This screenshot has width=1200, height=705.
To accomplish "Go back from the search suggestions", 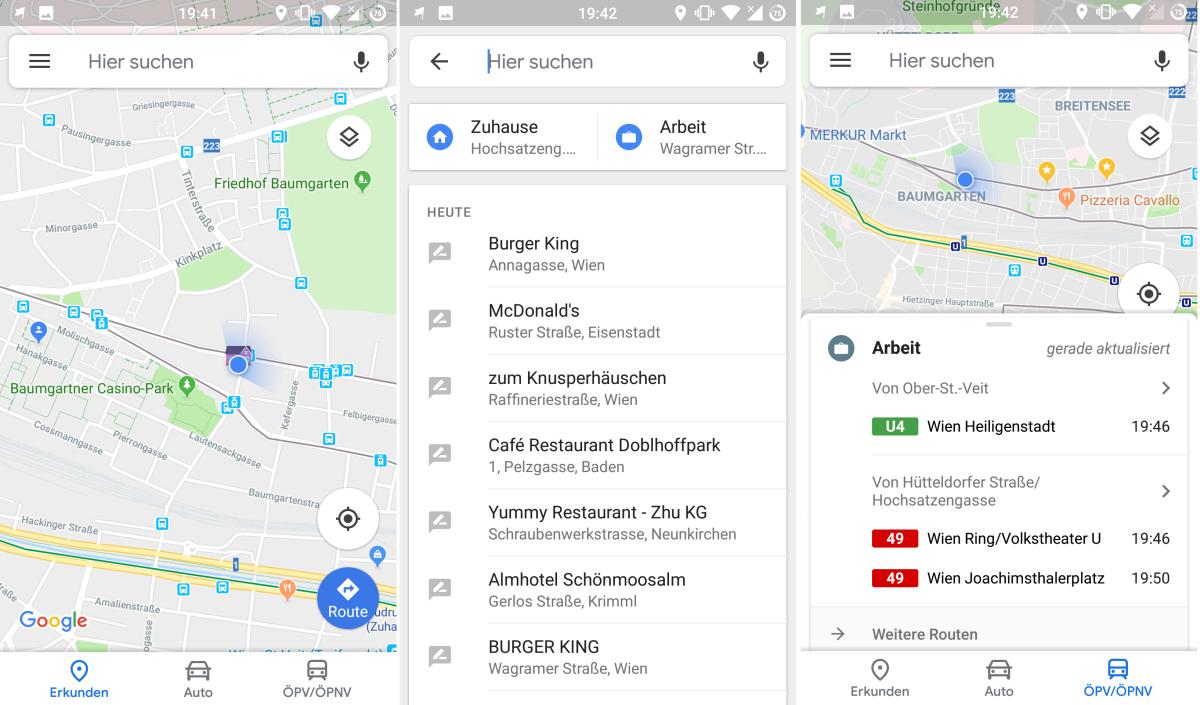I will click(x=439, y=62).
